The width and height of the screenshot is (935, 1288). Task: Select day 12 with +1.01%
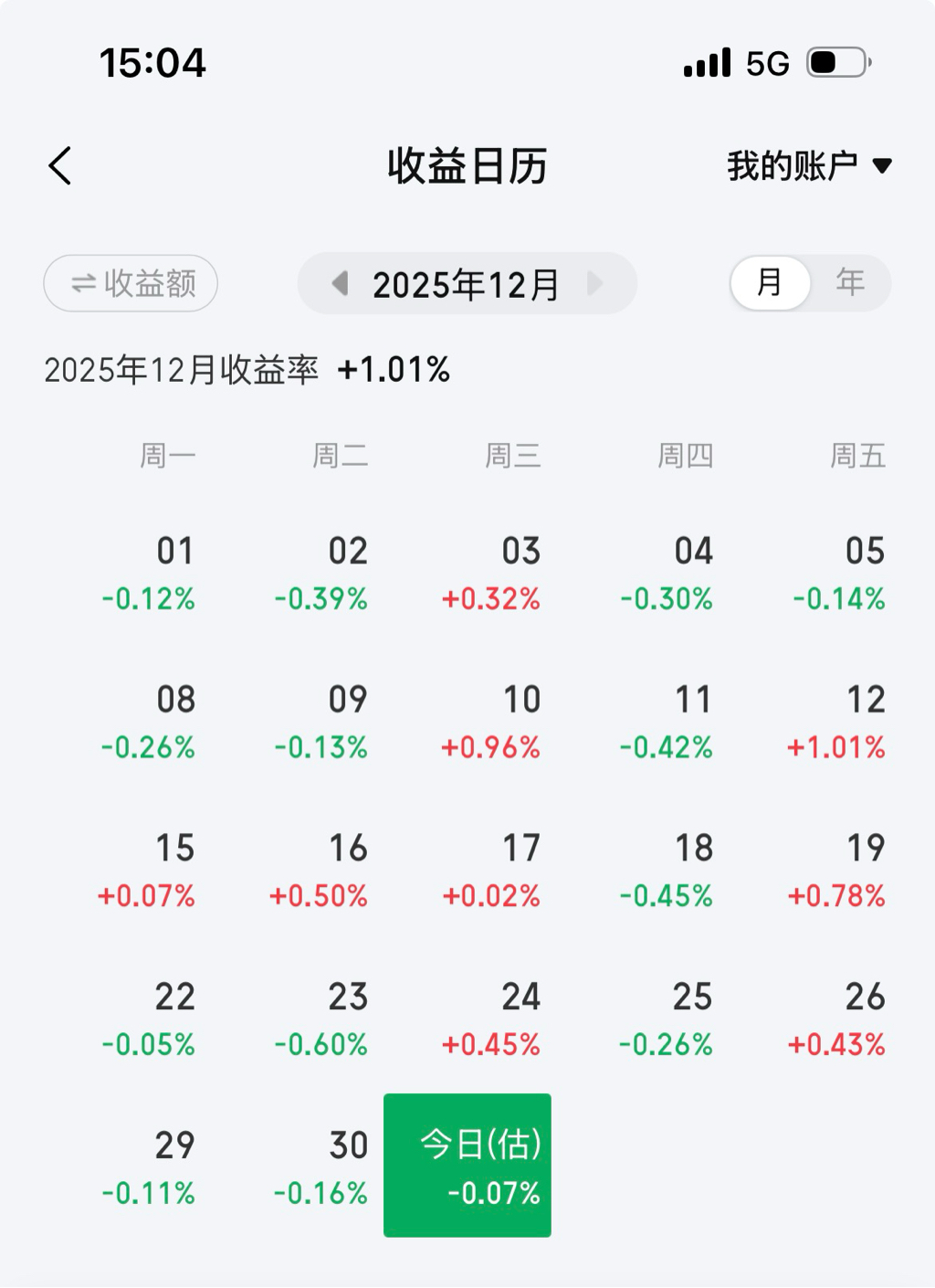pyautogui.click(x=836, y=723)
